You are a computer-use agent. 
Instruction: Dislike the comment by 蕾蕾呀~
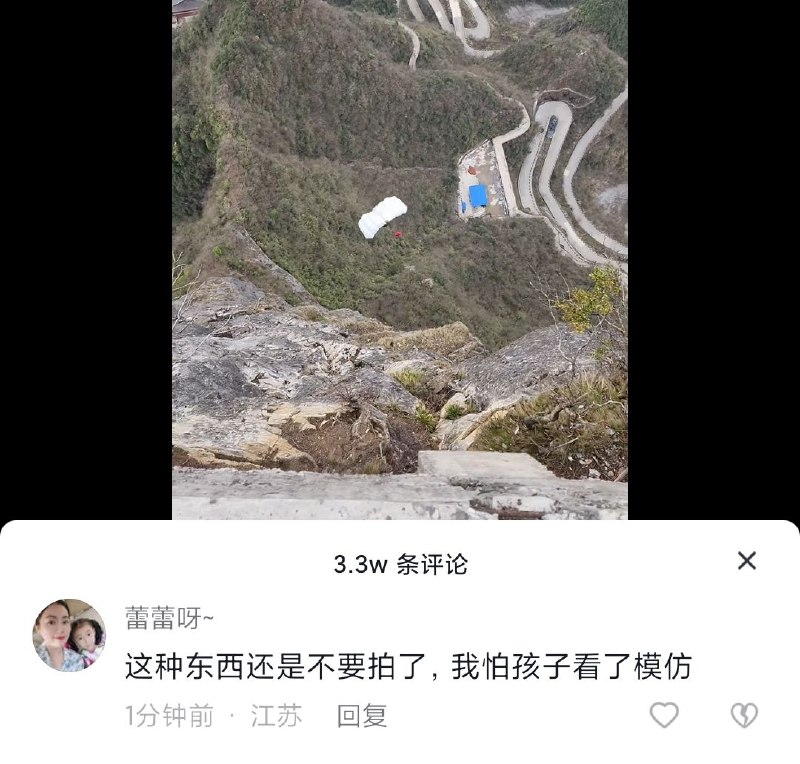pyautogui.click(x=744, y=714)
